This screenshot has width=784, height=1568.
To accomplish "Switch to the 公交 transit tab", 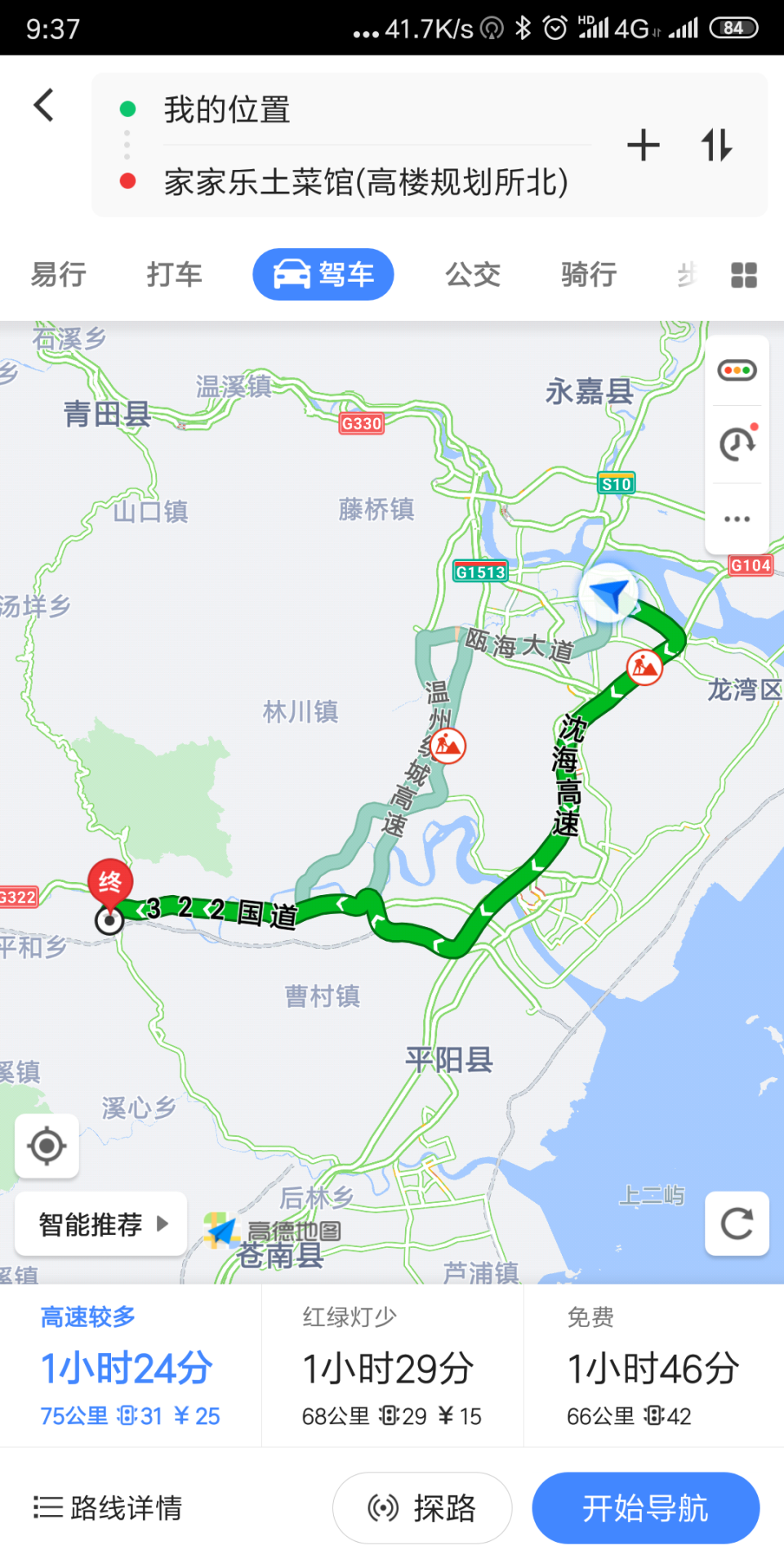I will (x=472, y=274).
